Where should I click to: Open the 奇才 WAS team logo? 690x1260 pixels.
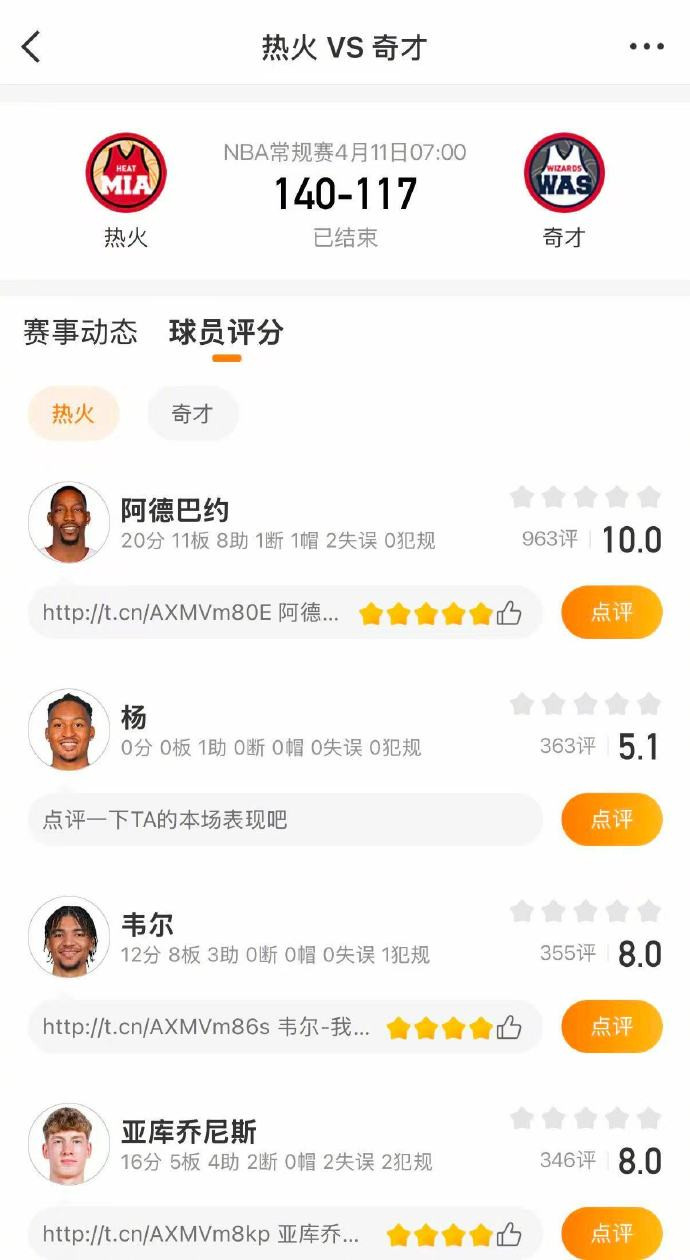click(564, 173)
